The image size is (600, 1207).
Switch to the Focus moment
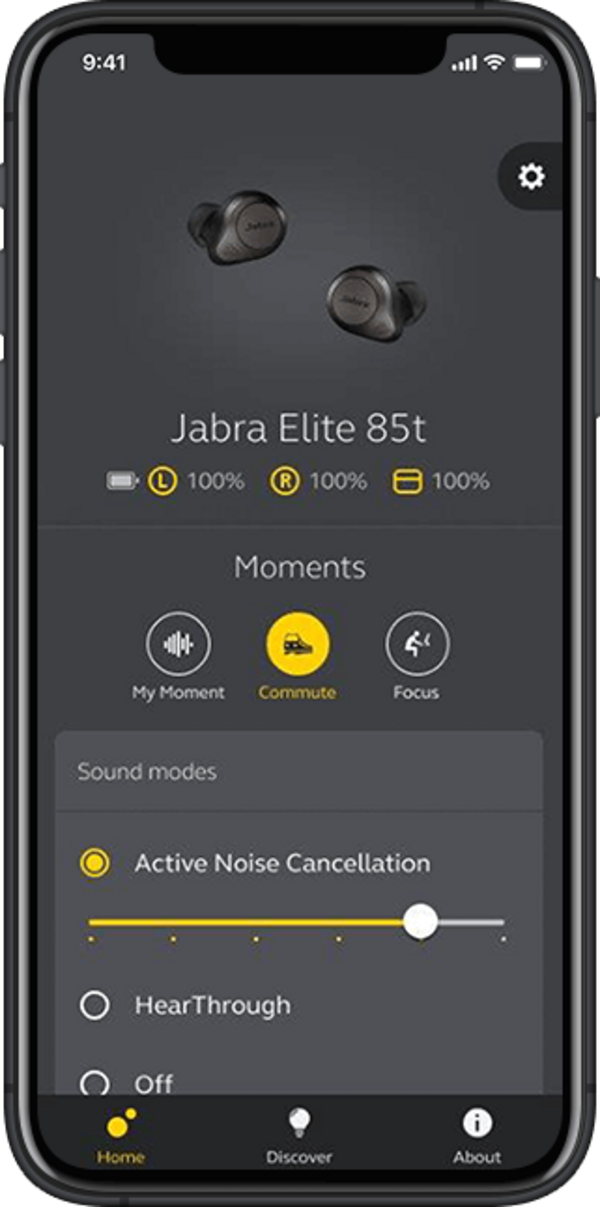point(417,645)
